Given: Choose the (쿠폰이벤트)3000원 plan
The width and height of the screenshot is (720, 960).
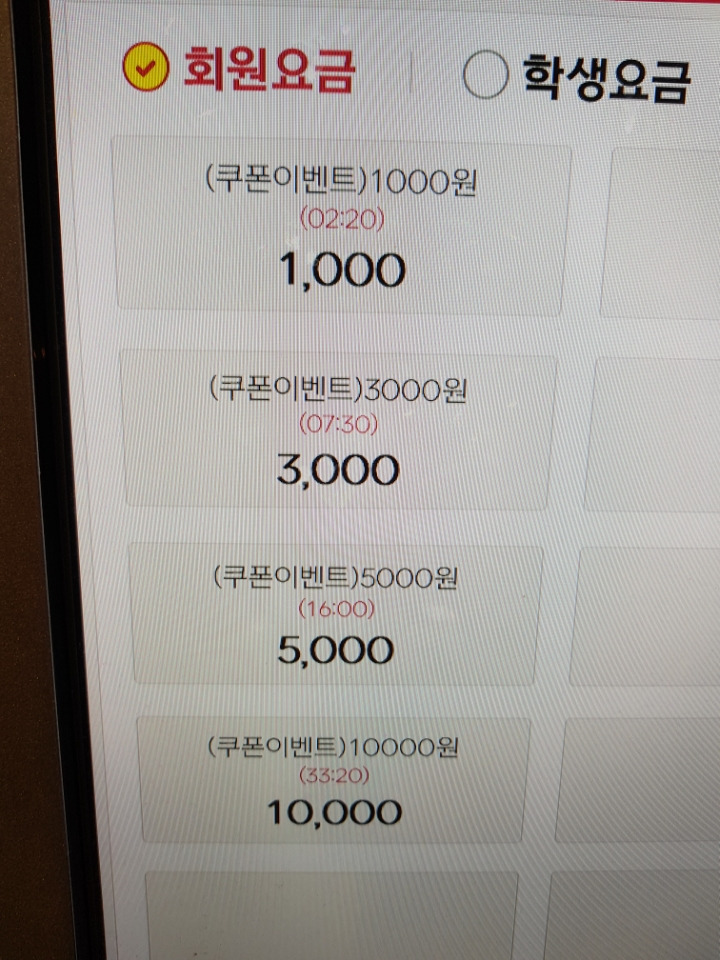Looking at the screenshot, I should pos(338,428).
